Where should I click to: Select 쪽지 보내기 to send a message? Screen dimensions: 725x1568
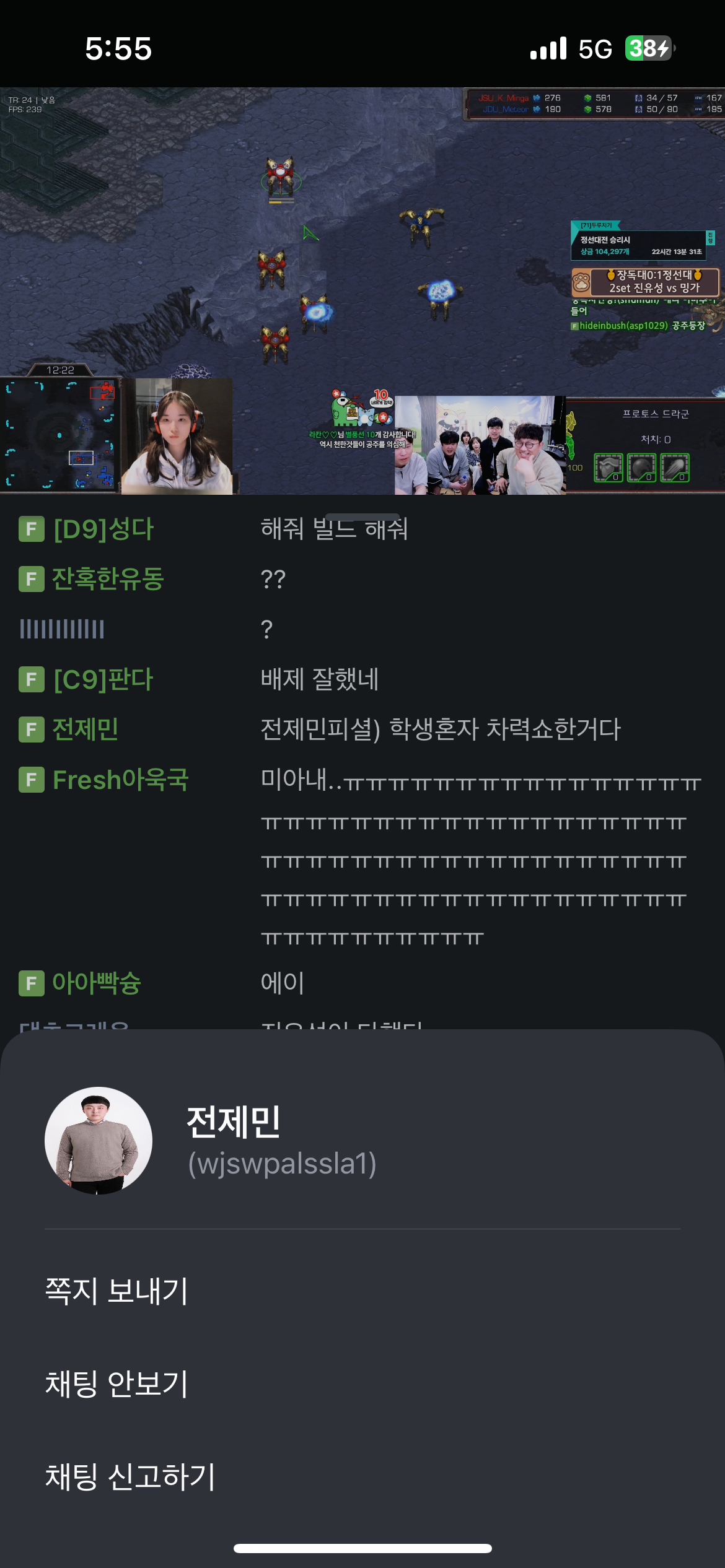(x=116, y=1291)
